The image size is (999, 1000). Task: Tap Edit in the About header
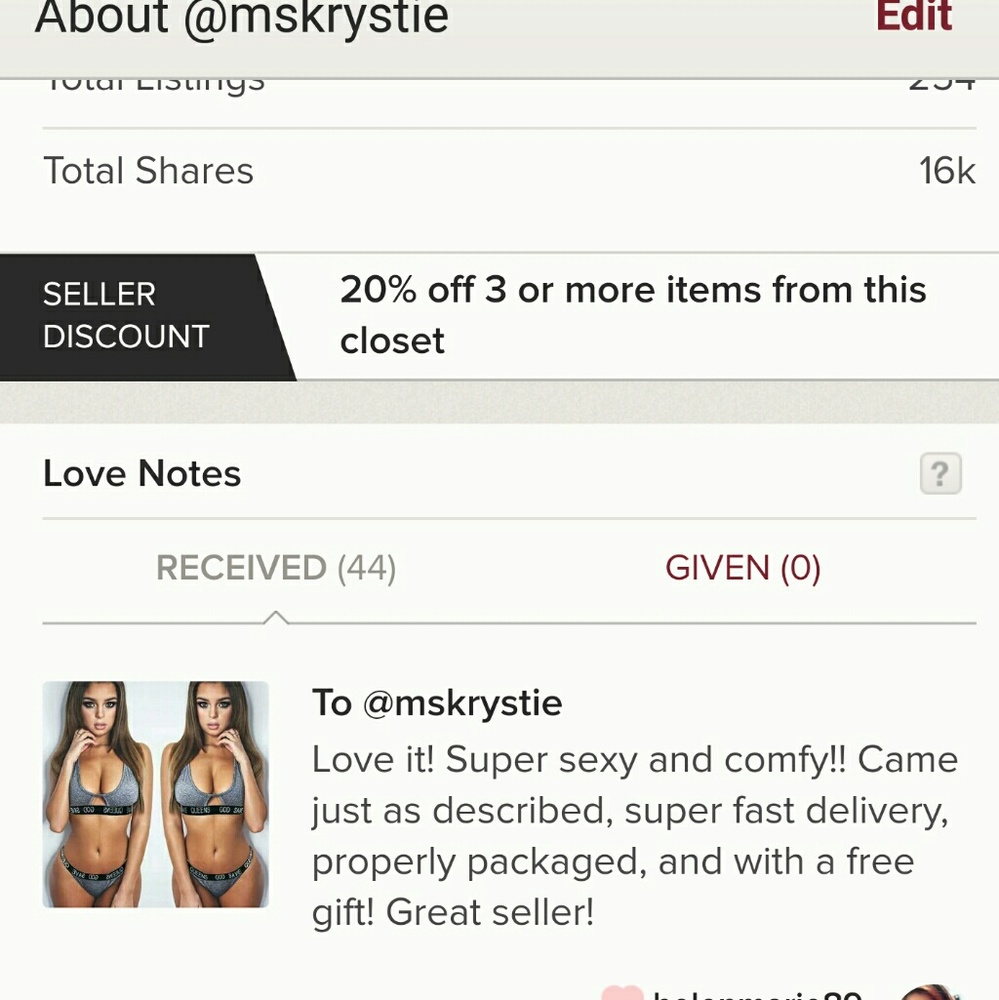pos(914,18)
